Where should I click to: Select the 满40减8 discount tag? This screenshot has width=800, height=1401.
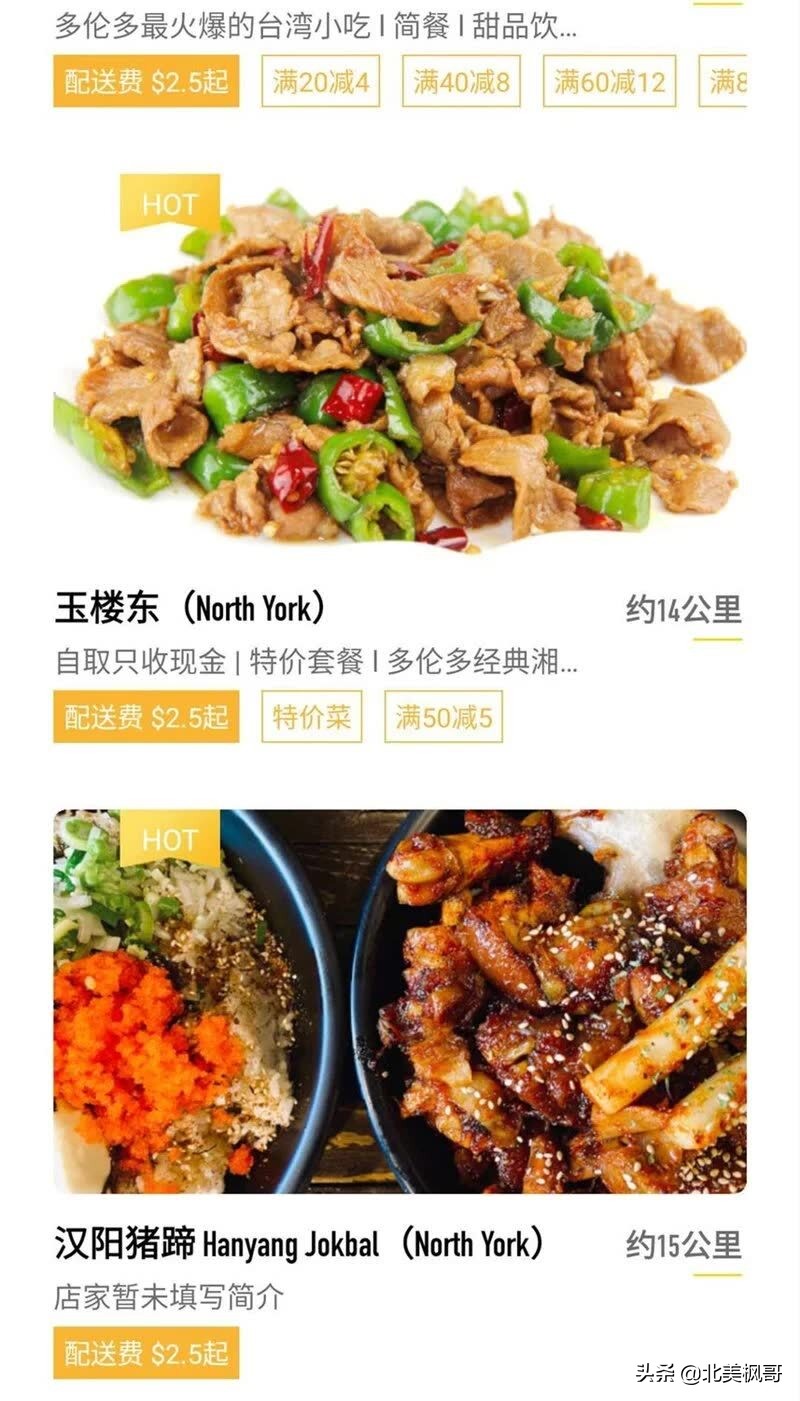click(463, 82)
